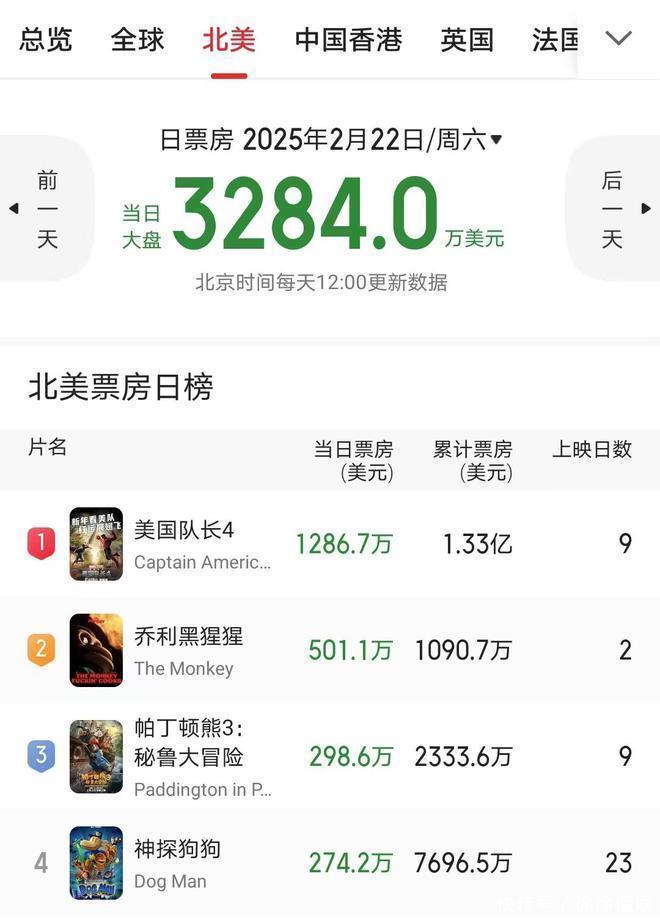Screen dimensions: 660x919
Task: Open 神探狗狗 (Dog Man) row
Action: [x=330, y=863]
